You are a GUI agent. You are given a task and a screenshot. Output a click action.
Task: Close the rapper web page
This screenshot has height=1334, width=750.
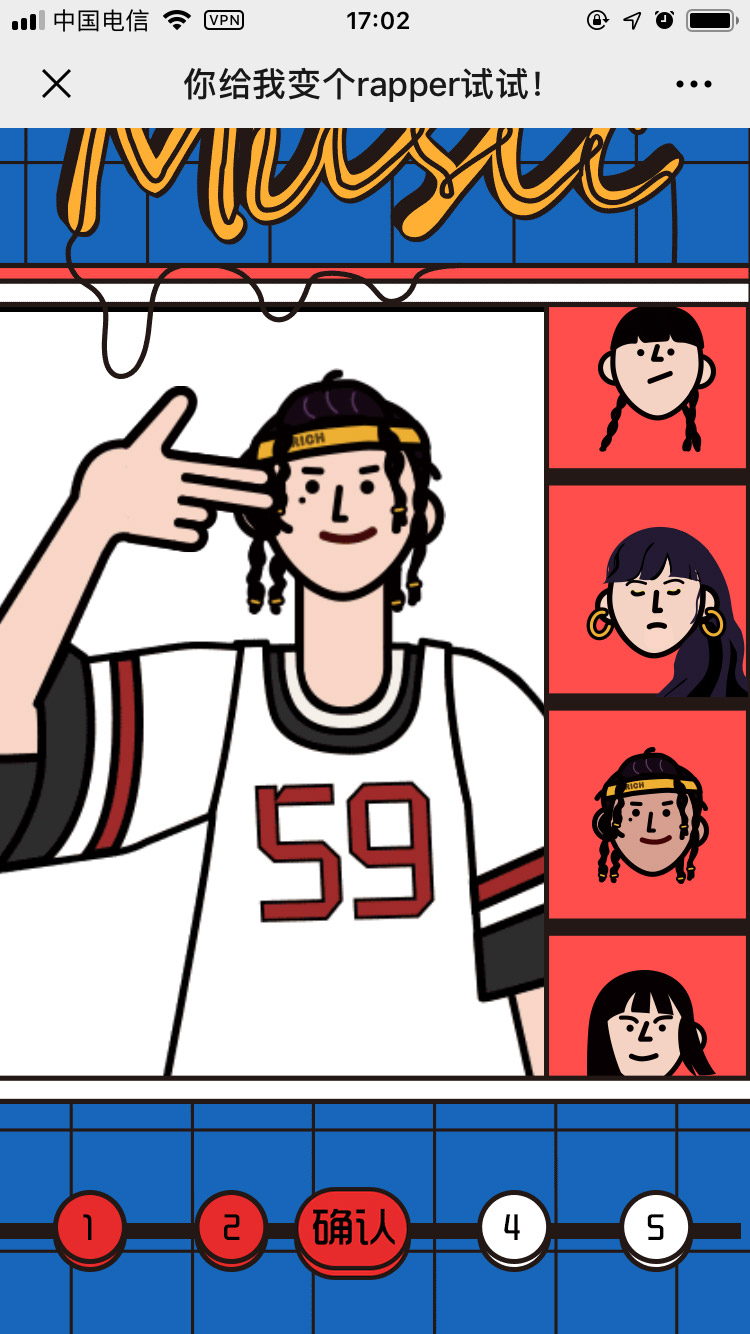[x=57, y=85]
